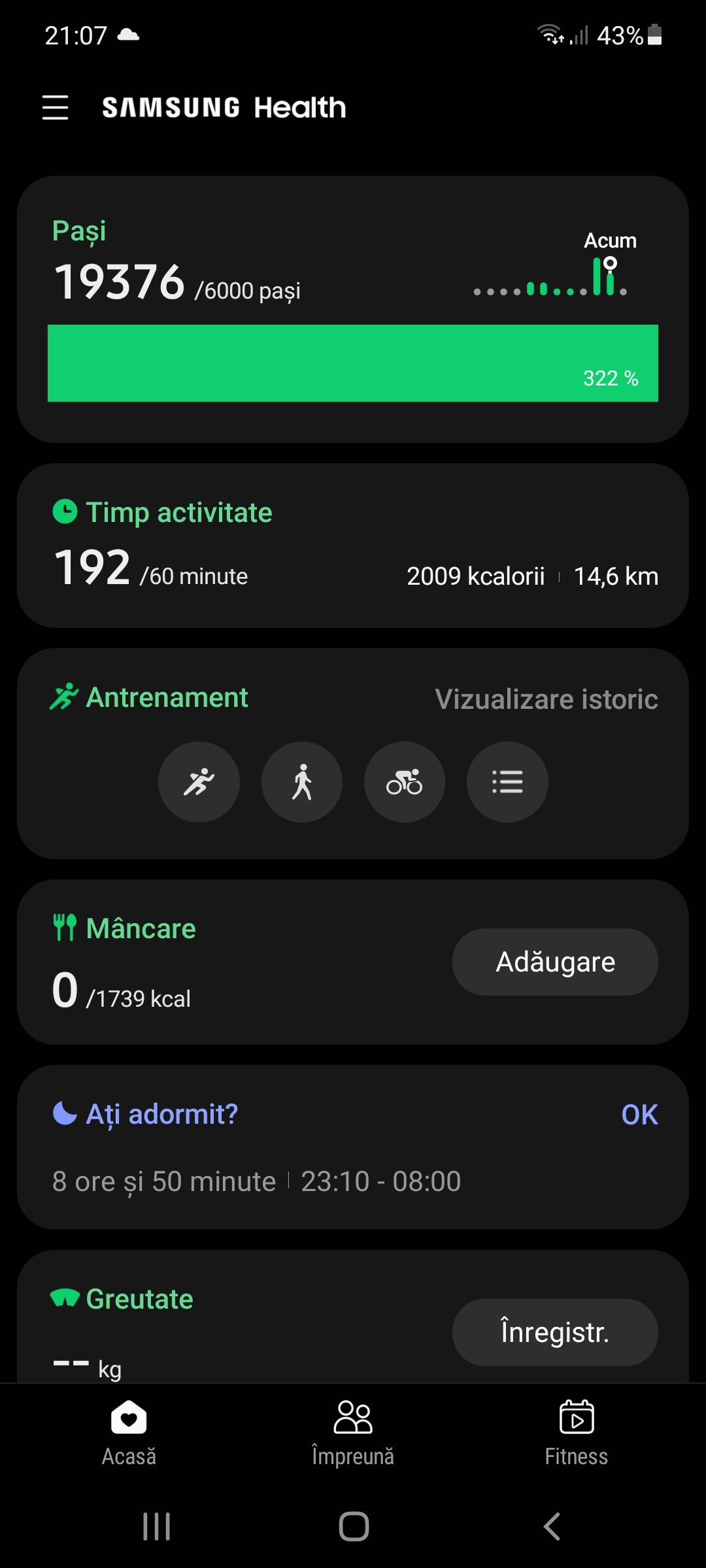Tap Vizualizare istoric link
Screen dimensions: 706x1568
pyautogui.click(x=546, y=699)
